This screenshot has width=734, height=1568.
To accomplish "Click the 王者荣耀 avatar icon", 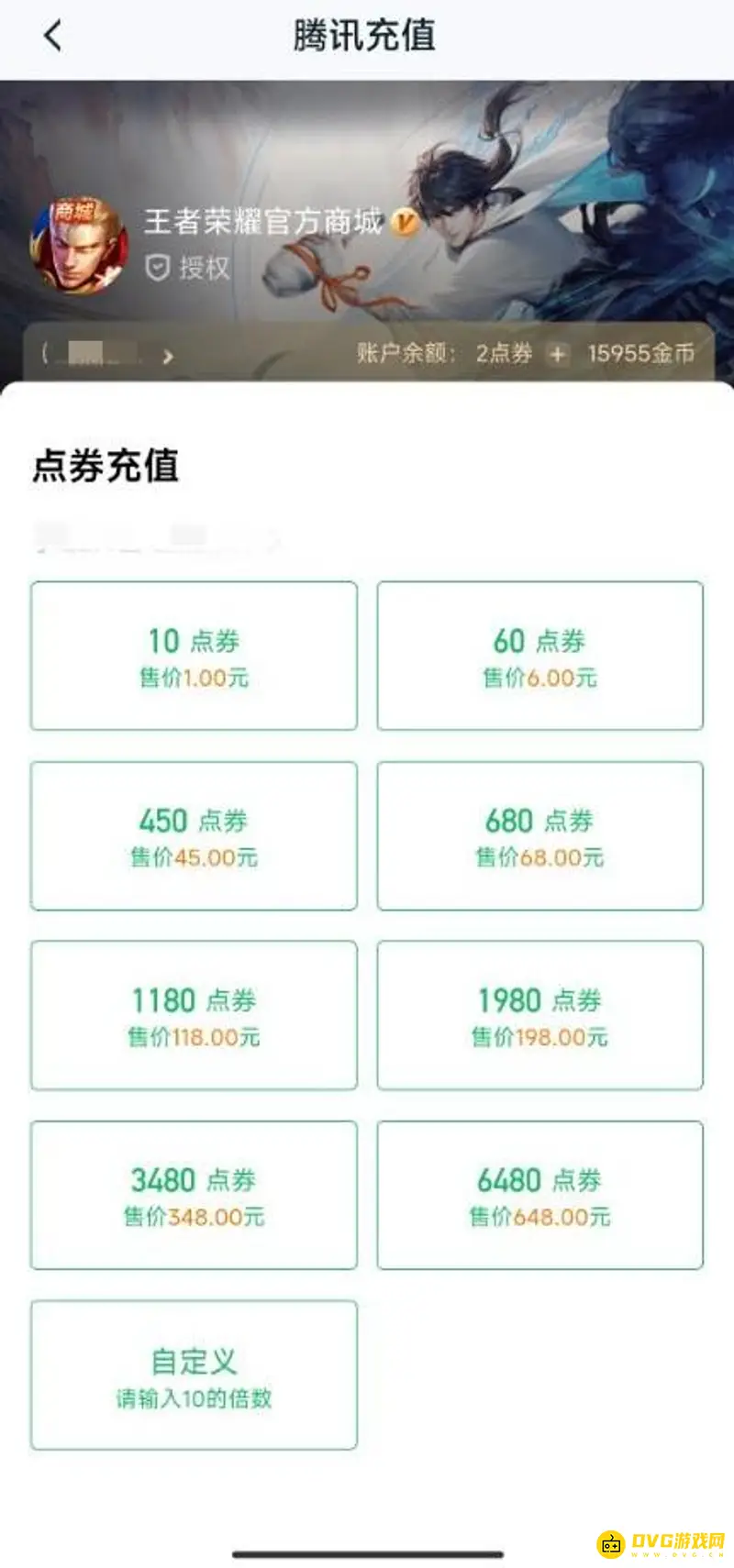I will pos(77,243).
